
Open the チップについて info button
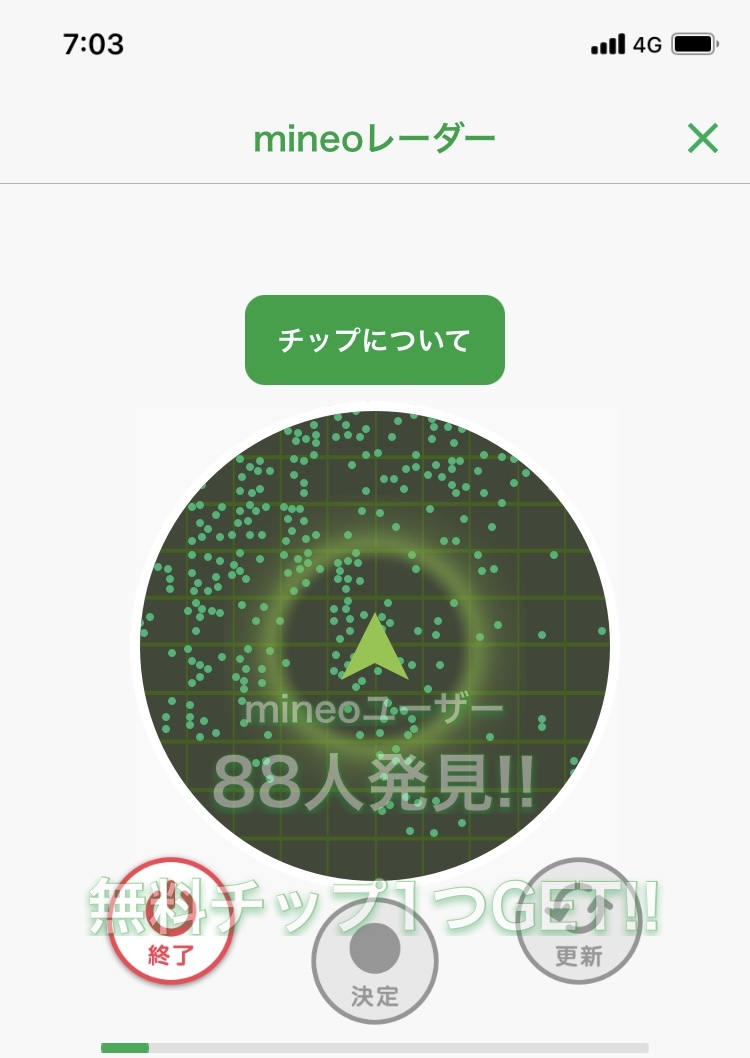pyautogui.click(x=375, y=340)
